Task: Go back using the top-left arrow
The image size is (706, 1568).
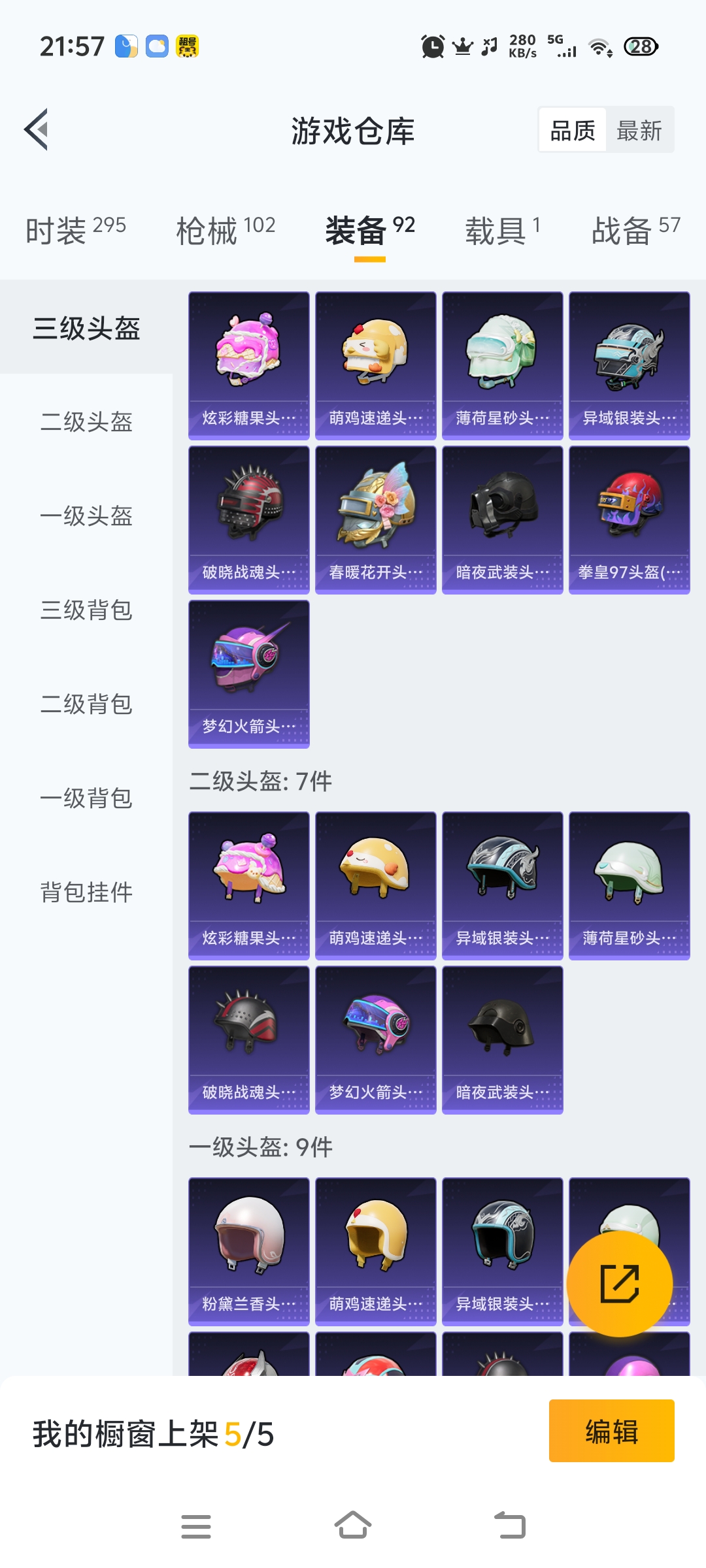Action: click(37, 129)
